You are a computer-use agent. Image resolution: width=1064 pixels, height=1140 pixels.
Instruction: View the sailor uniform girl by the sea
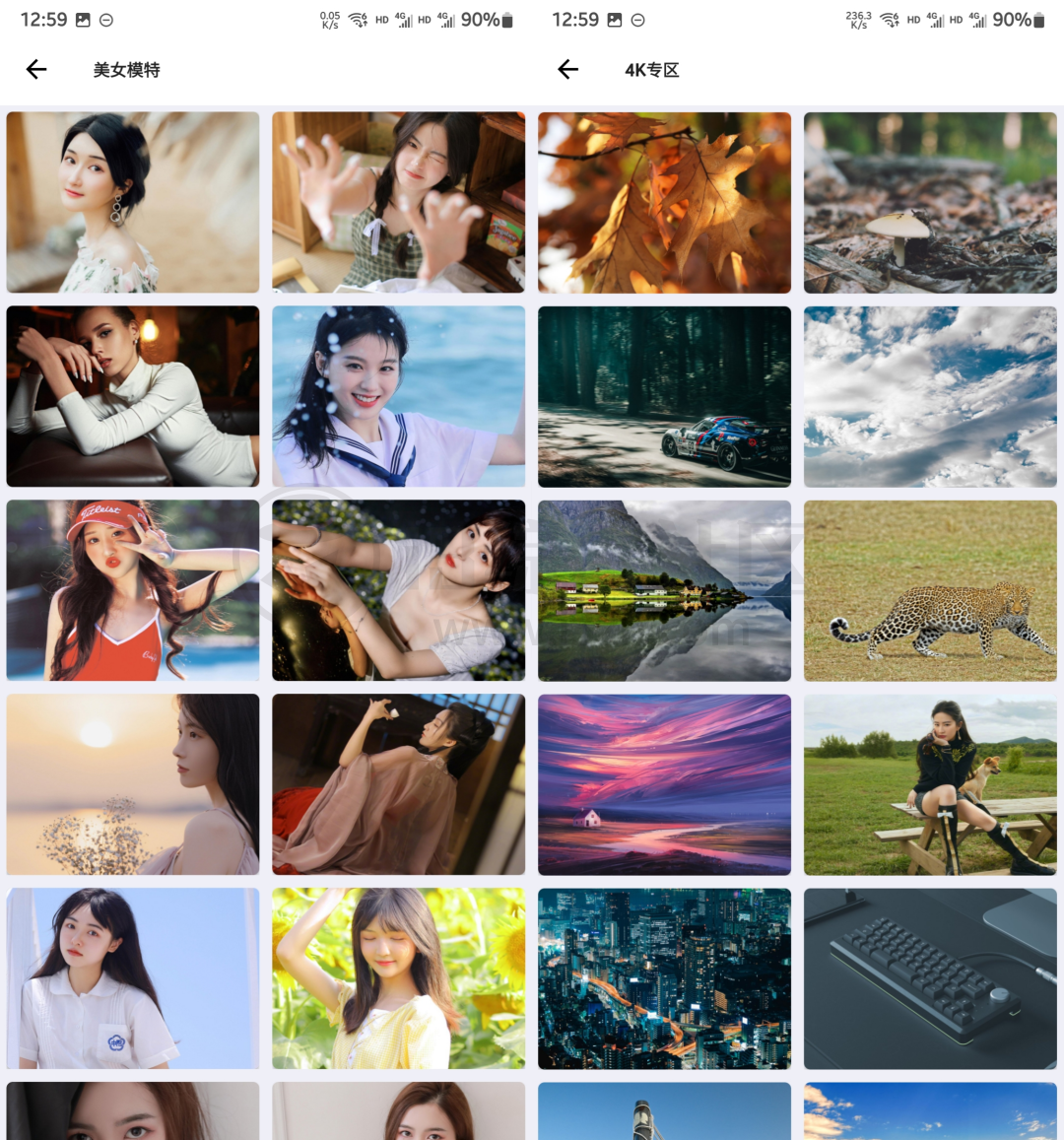[x=398, y=396]
